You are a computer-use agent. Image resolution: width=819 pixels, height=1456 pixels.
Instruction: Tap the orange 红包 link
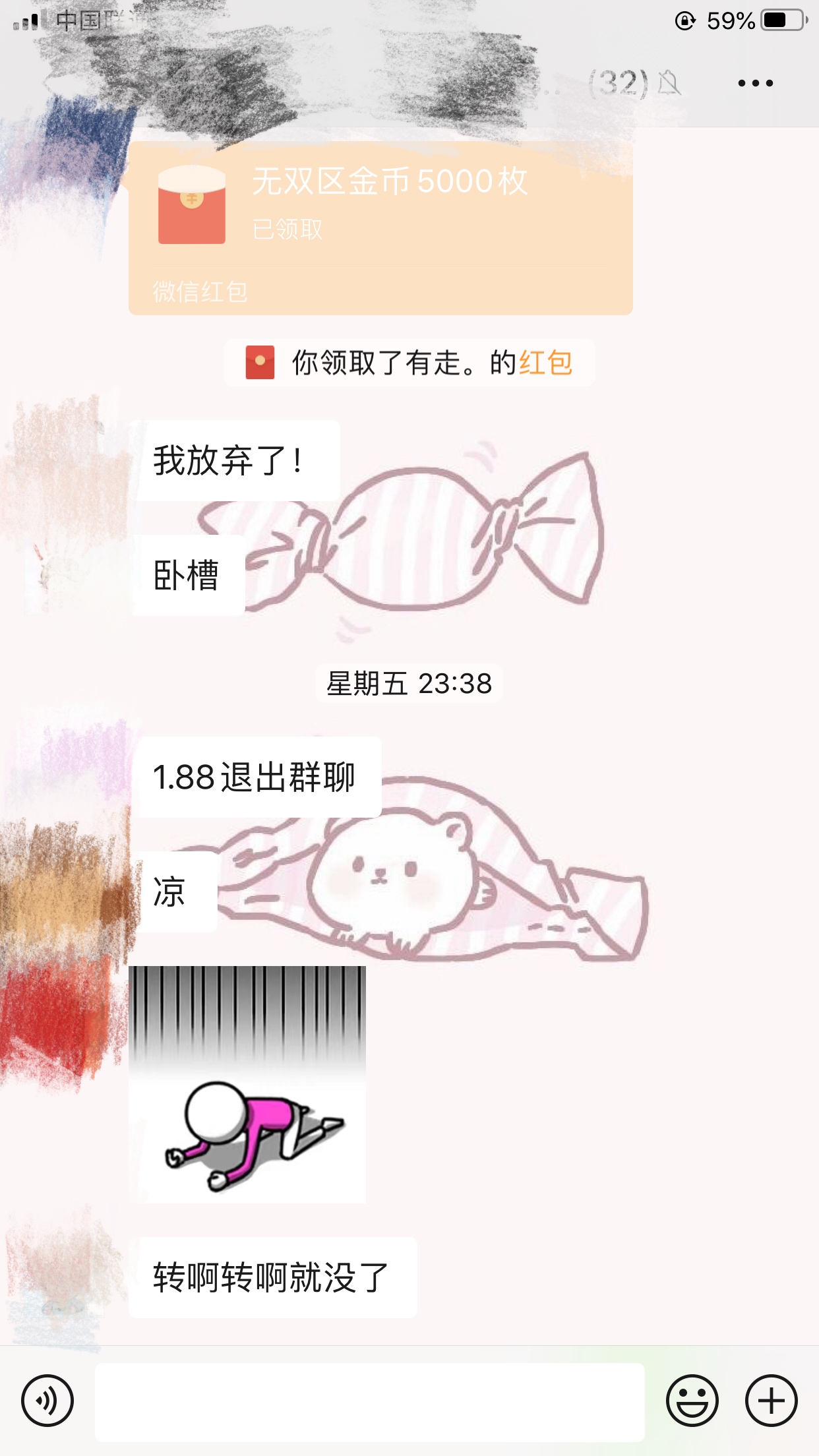coord(545,363)
